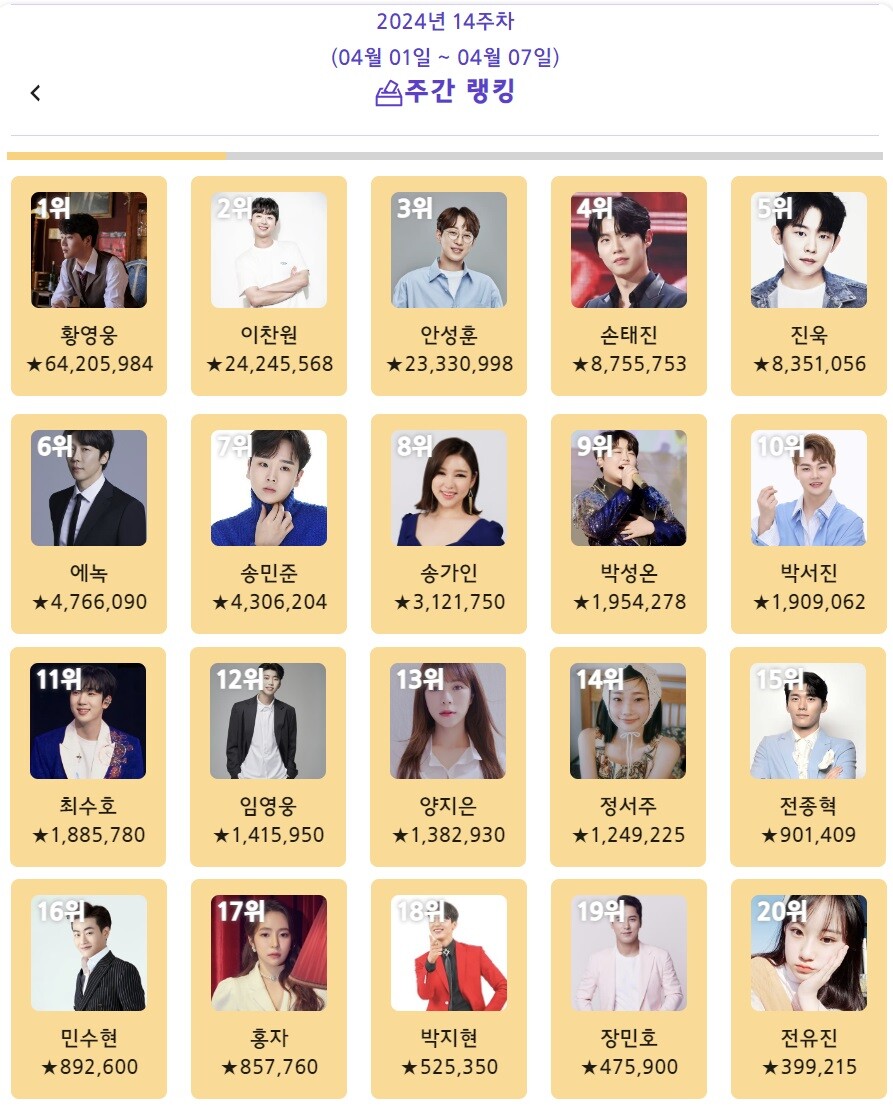This screenshot has width=893, height=1111.
Task: Open 10th place card 박서진
Action: (x=809, y=523)
